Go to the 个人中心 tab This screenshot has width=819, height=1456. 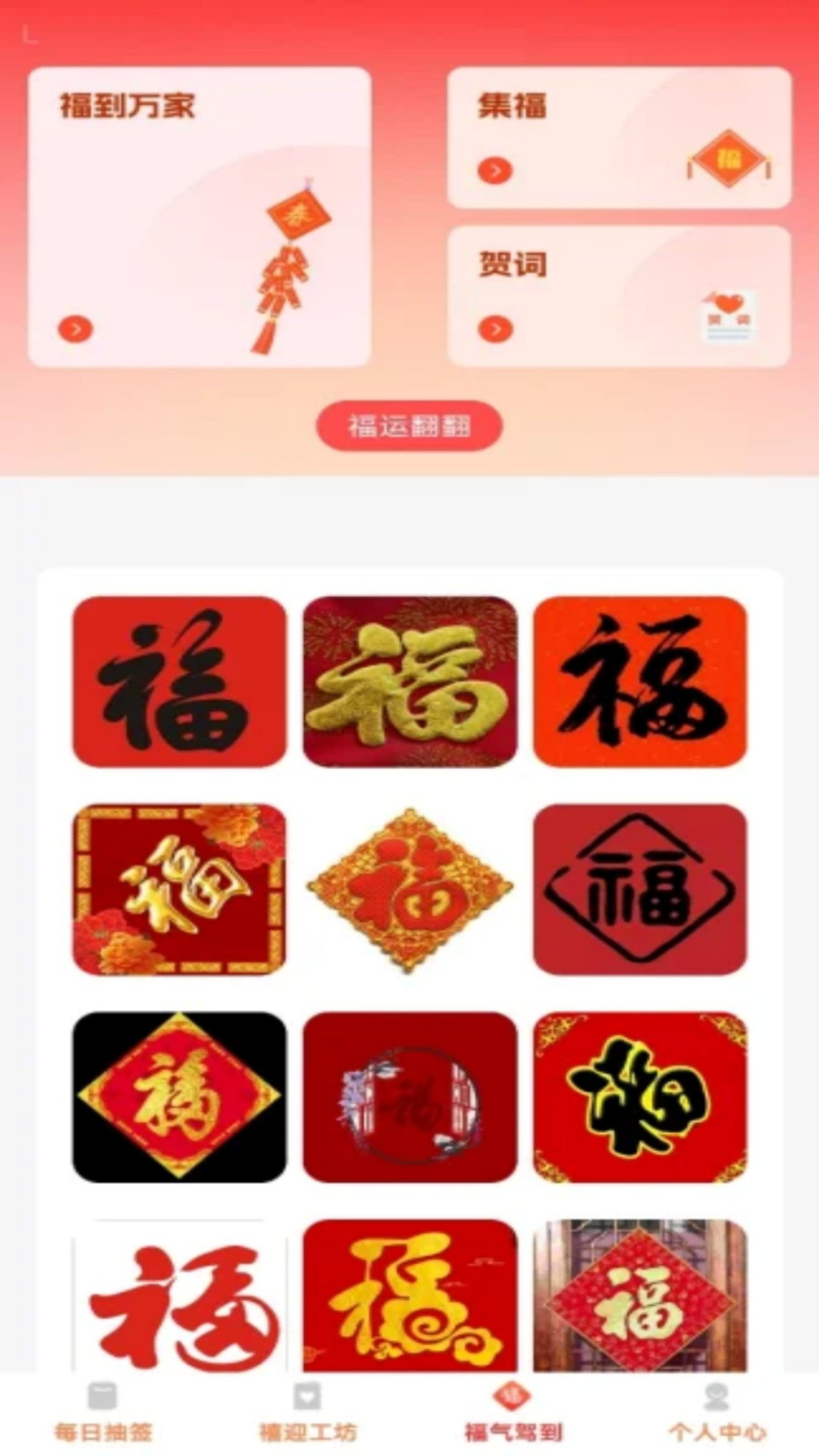[717, 1413]
